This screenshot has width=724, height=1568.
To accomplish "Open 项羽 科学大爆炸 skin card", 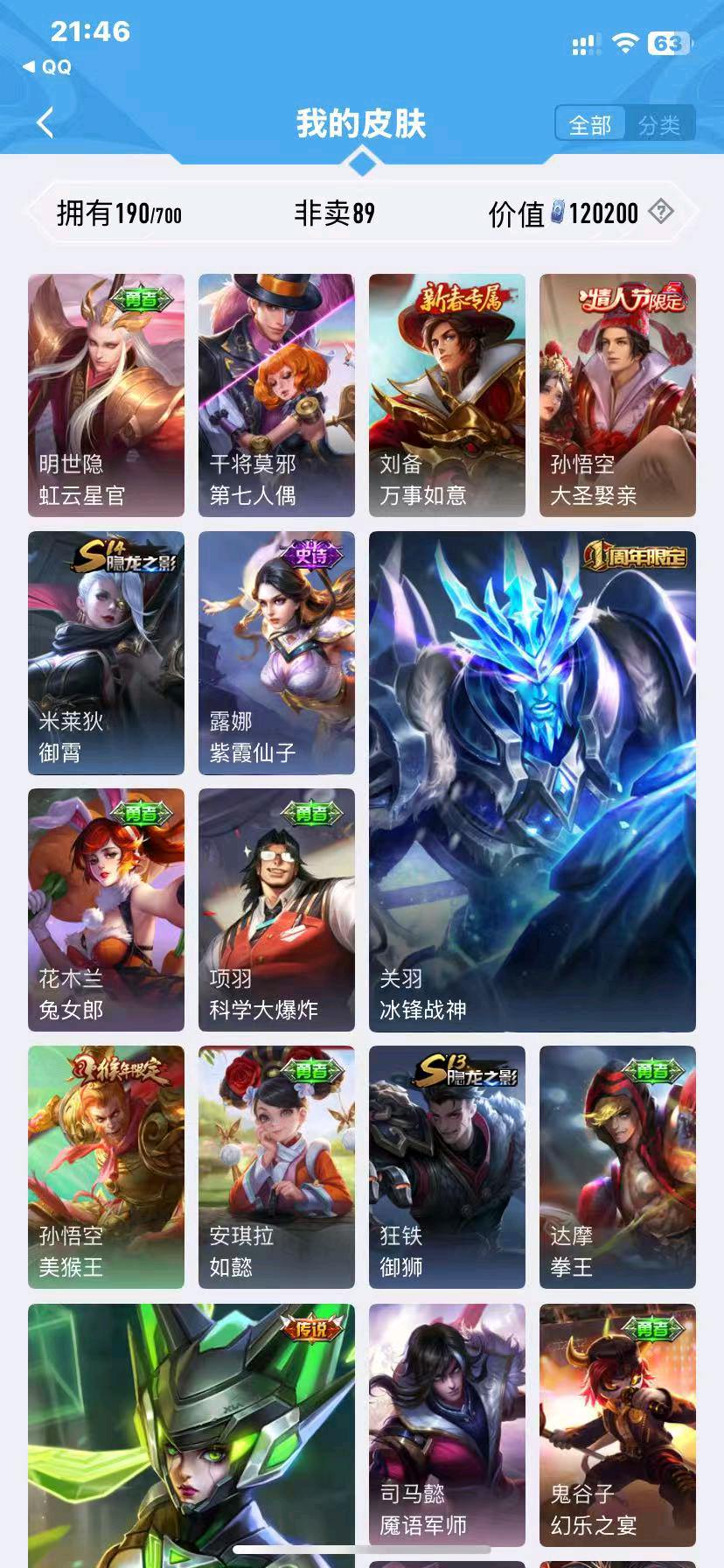I will (276, 910).
